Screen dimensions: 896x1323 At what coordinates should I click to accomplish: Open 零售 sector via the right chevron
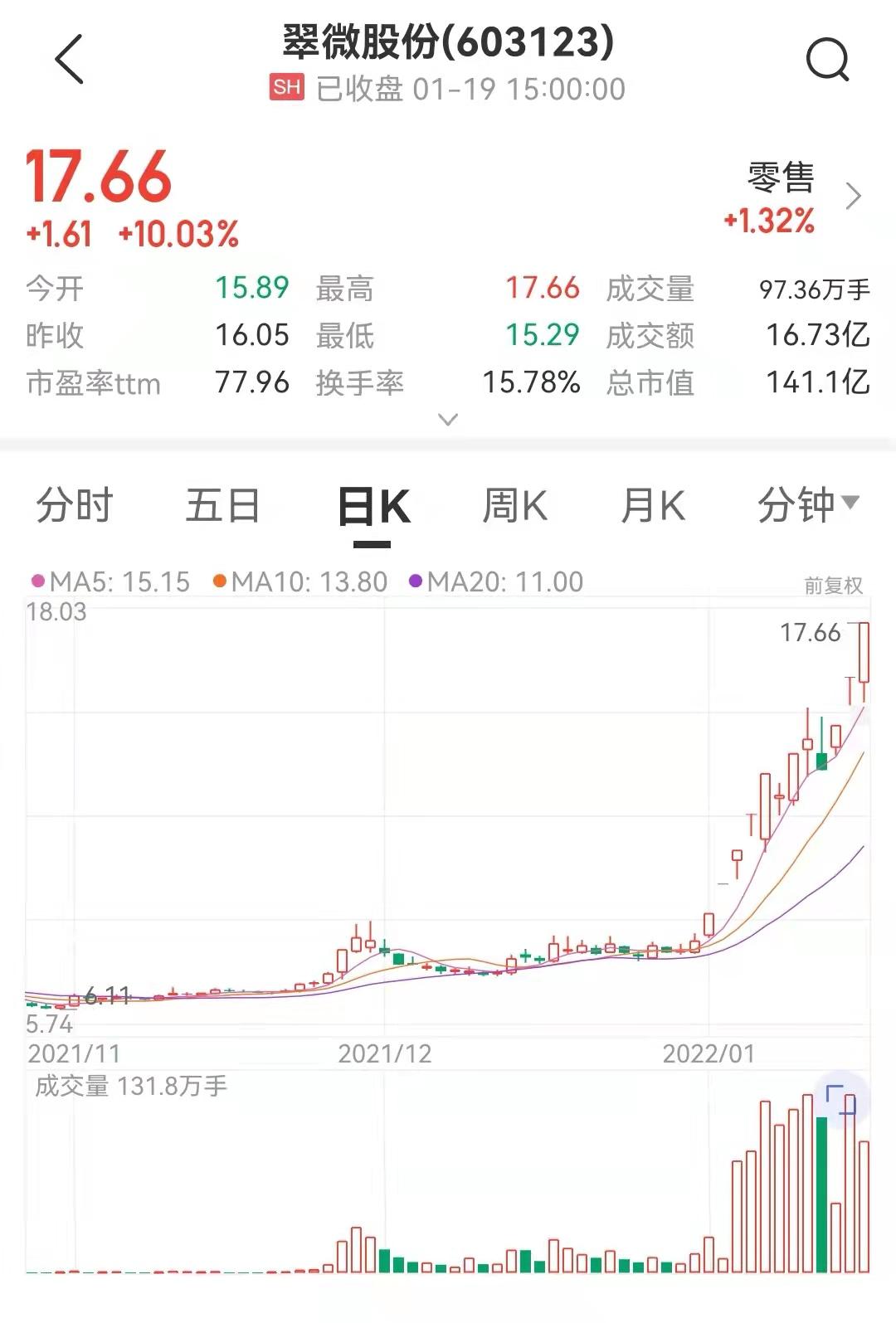[x=853, y=196]
